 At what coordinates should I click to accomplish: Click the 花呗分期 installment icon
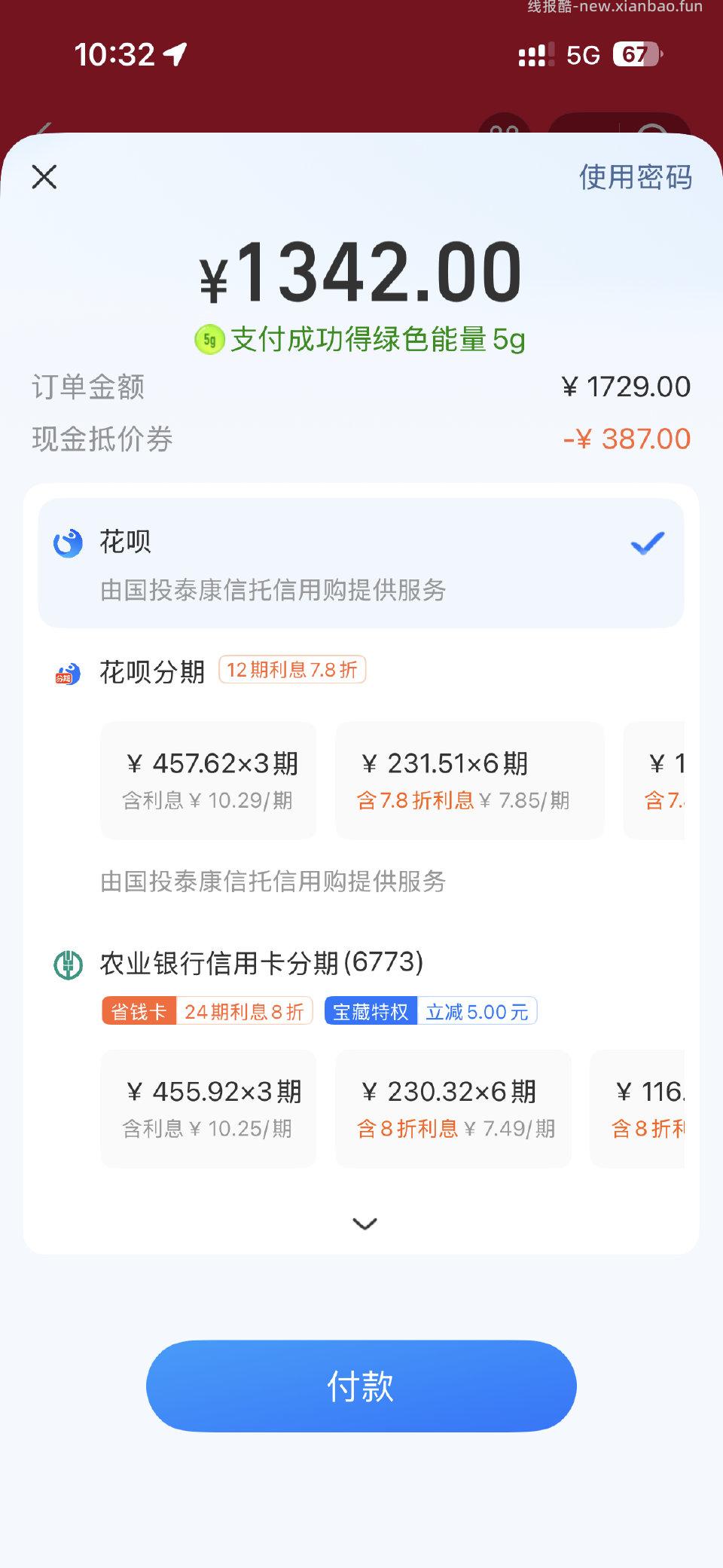68,673
